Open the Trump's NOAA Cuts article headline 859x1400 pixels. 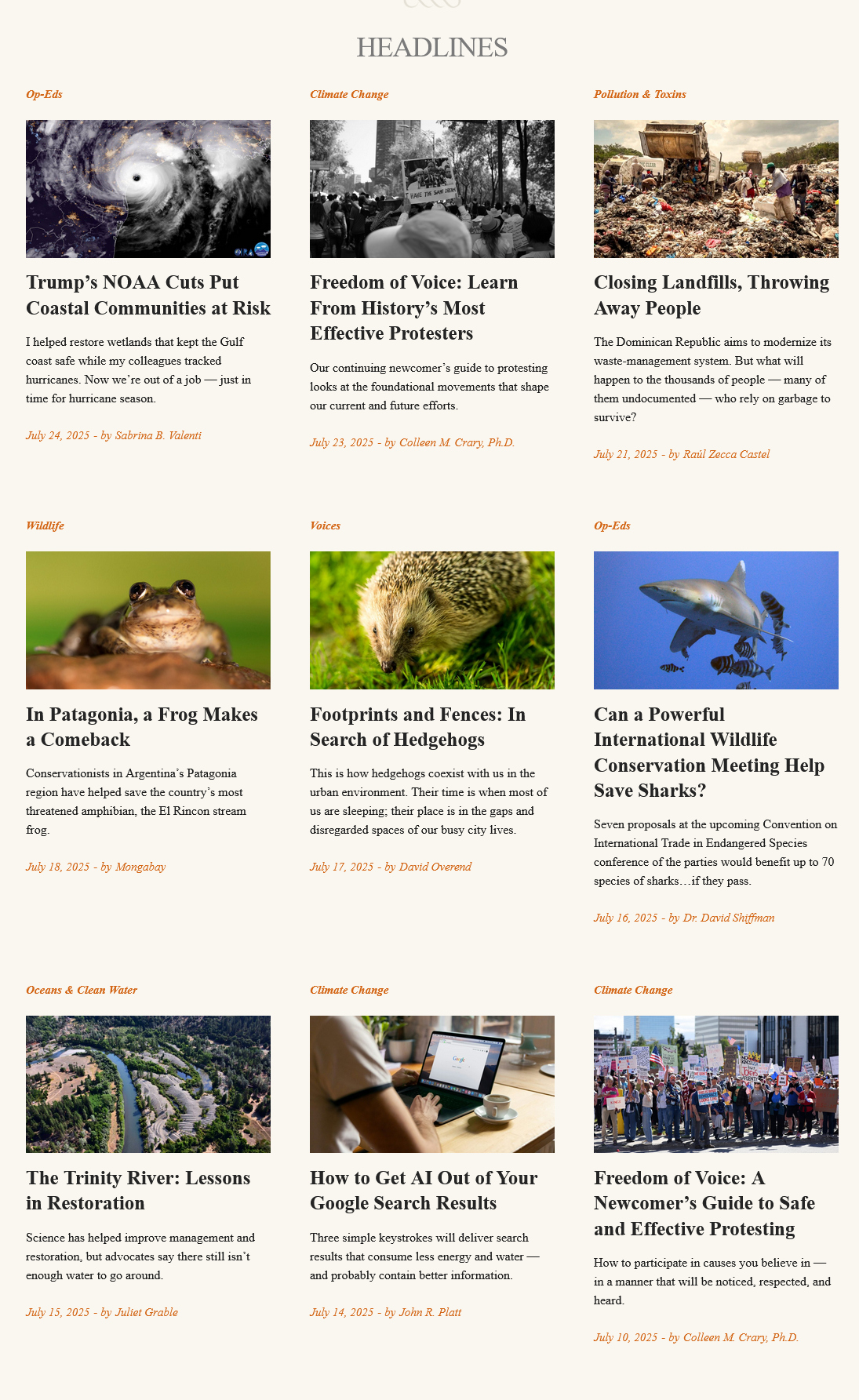pos(148,295)
